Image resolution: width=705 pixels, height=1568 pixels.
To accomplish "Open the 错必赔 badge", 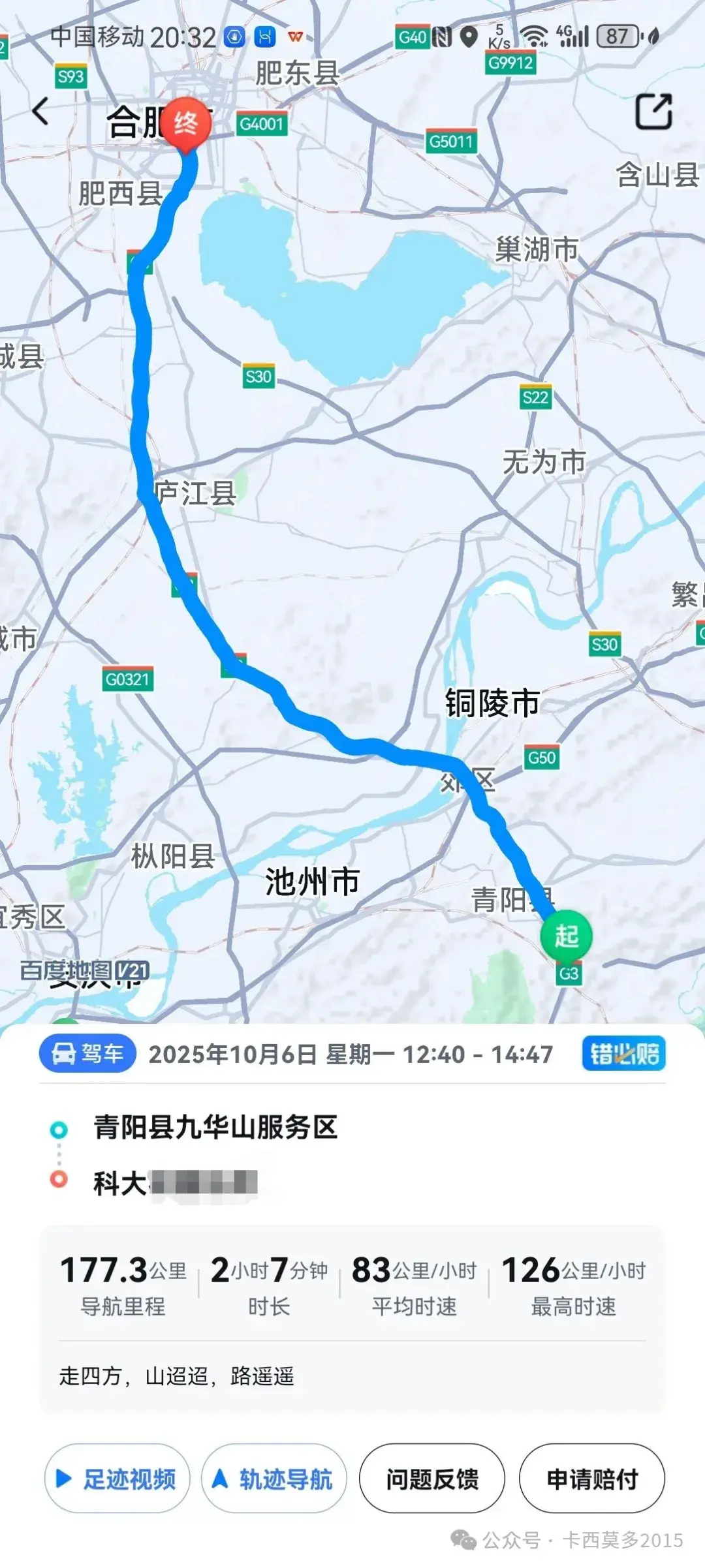I will tap(623, 1054).
